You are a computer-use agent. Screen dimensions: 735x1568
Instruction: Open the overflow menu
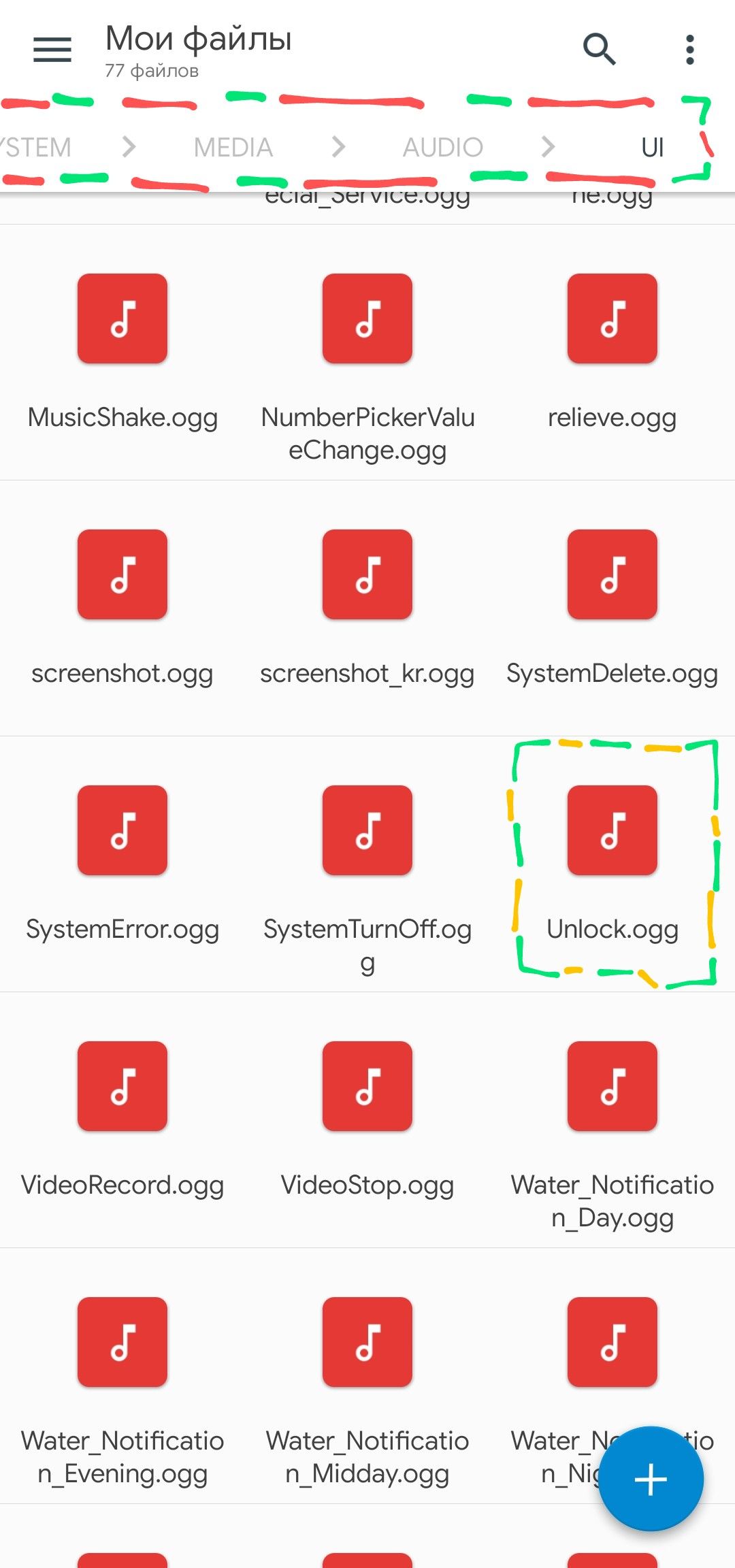pyautogui.click(x=689, y=50)
